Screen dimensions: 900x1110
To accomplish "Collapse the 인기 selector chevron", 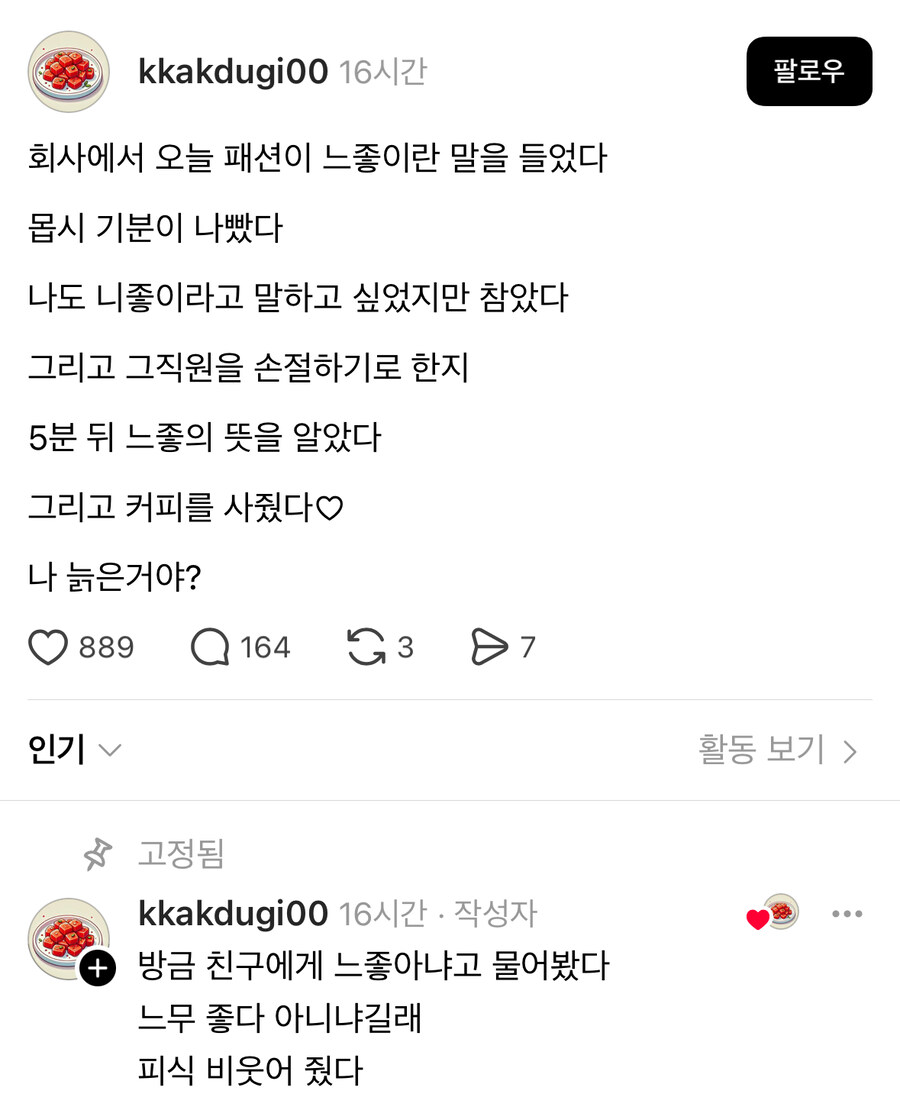I will pos(110,750).
